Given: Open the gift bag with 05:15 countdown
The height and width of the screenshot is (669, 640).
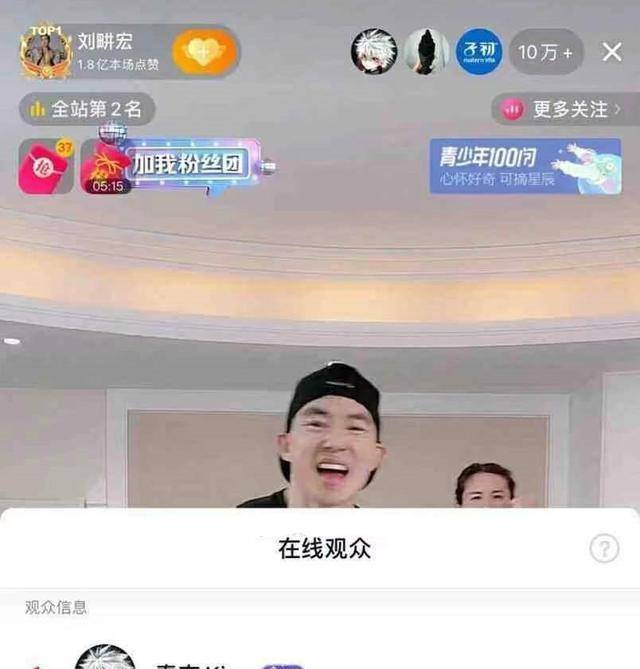Looking at the screenshot, I should point(108,166).
